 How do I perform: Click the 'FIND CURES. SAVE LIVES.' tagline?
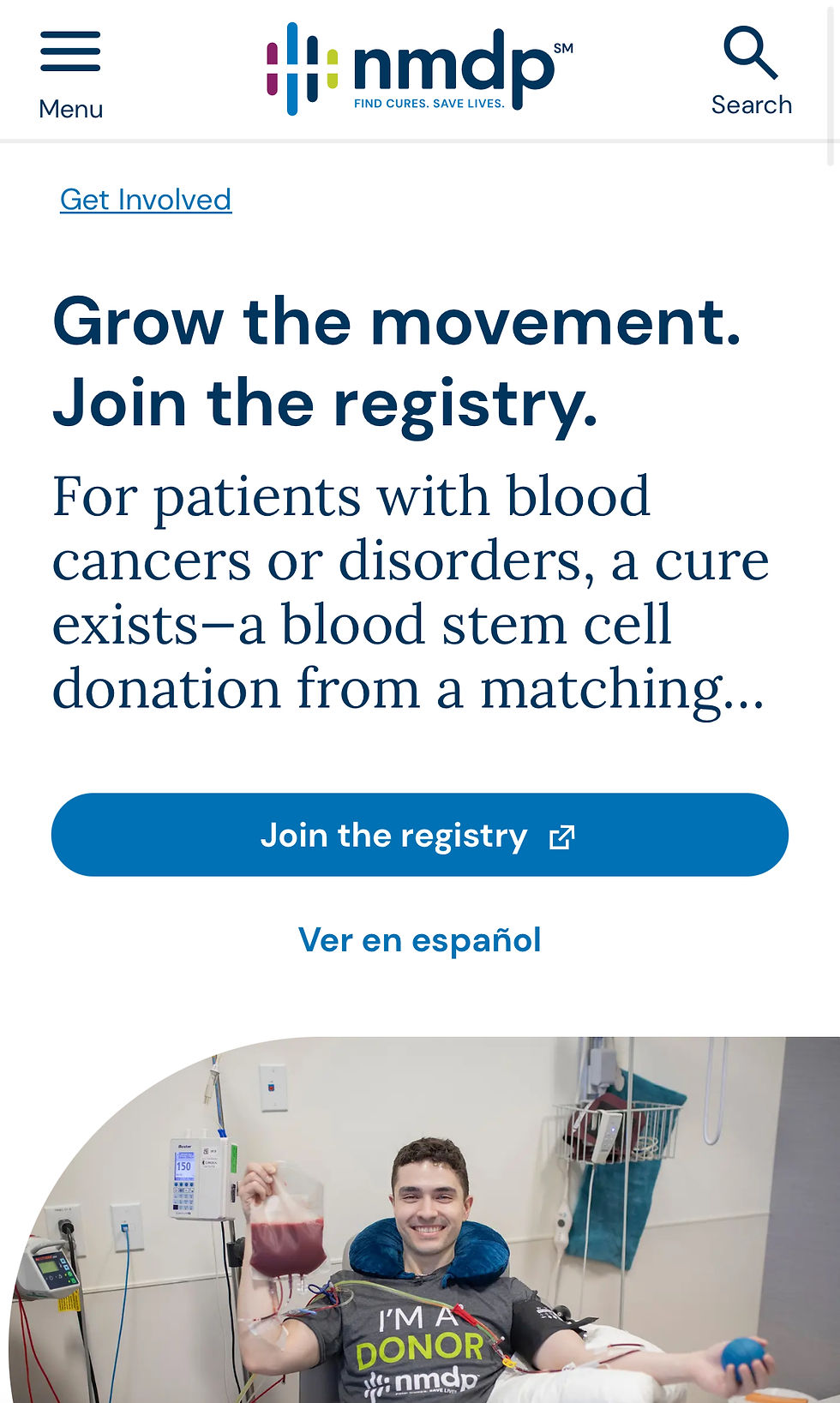429,105
